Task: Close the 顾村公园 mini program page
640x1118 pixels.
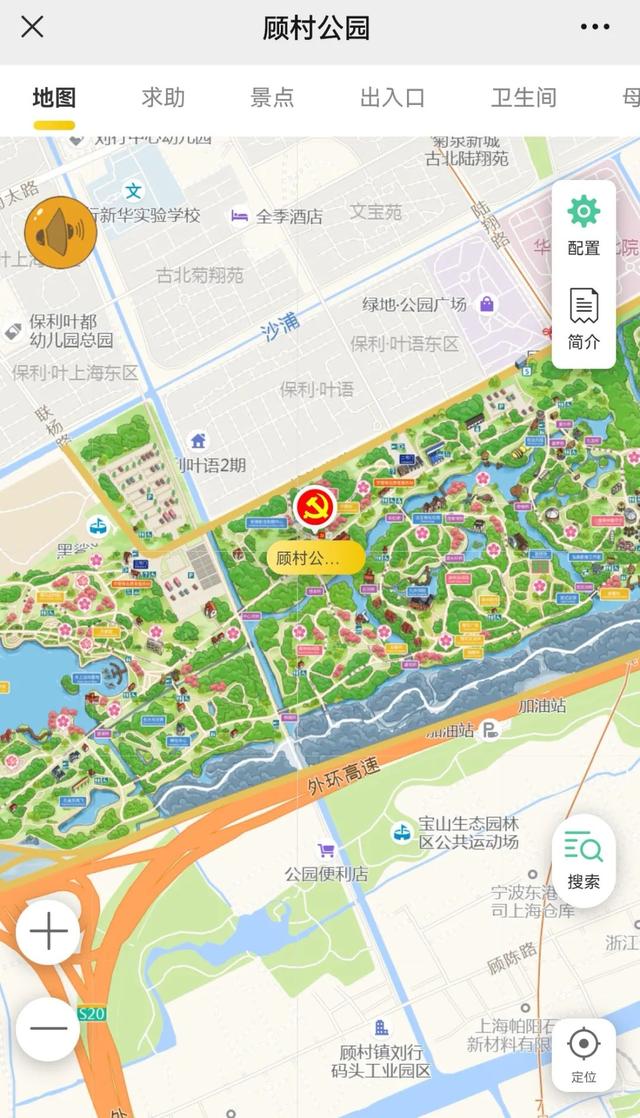Action: [32, 28]
